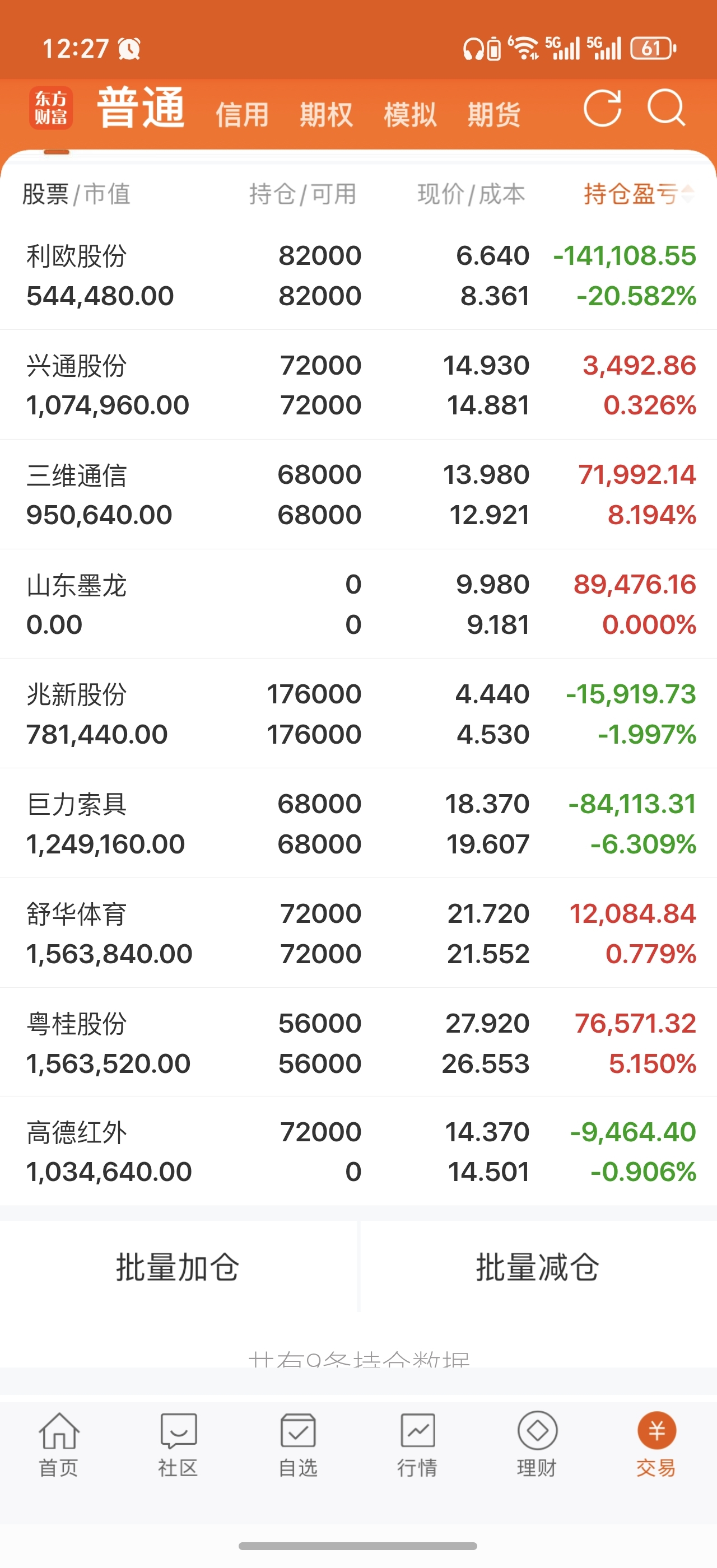Screen dimensions: 717x1568
Task: Open the 三维通信 holding row
Action: [358, 494]
